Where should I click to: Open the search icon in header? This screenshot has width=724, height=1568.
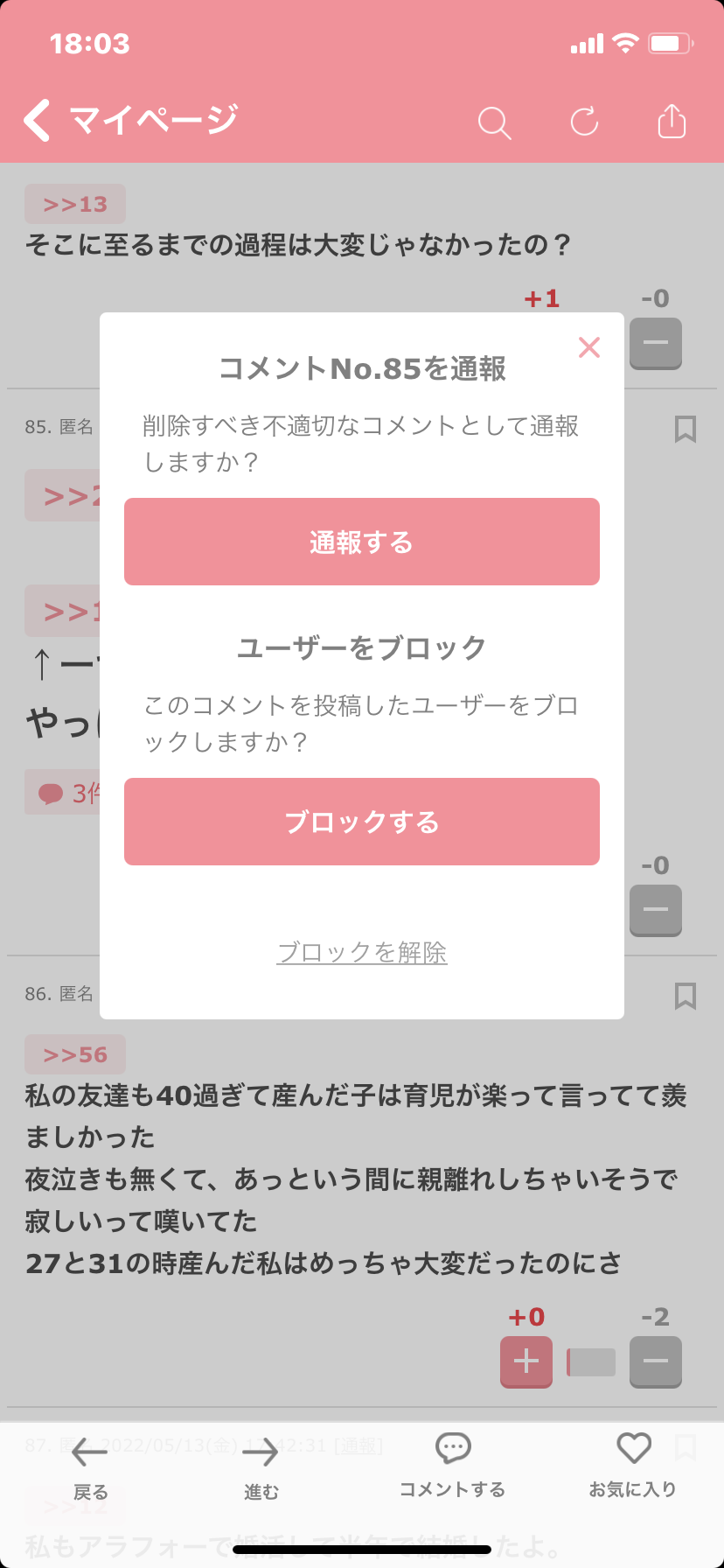click(x=494, y=122)
